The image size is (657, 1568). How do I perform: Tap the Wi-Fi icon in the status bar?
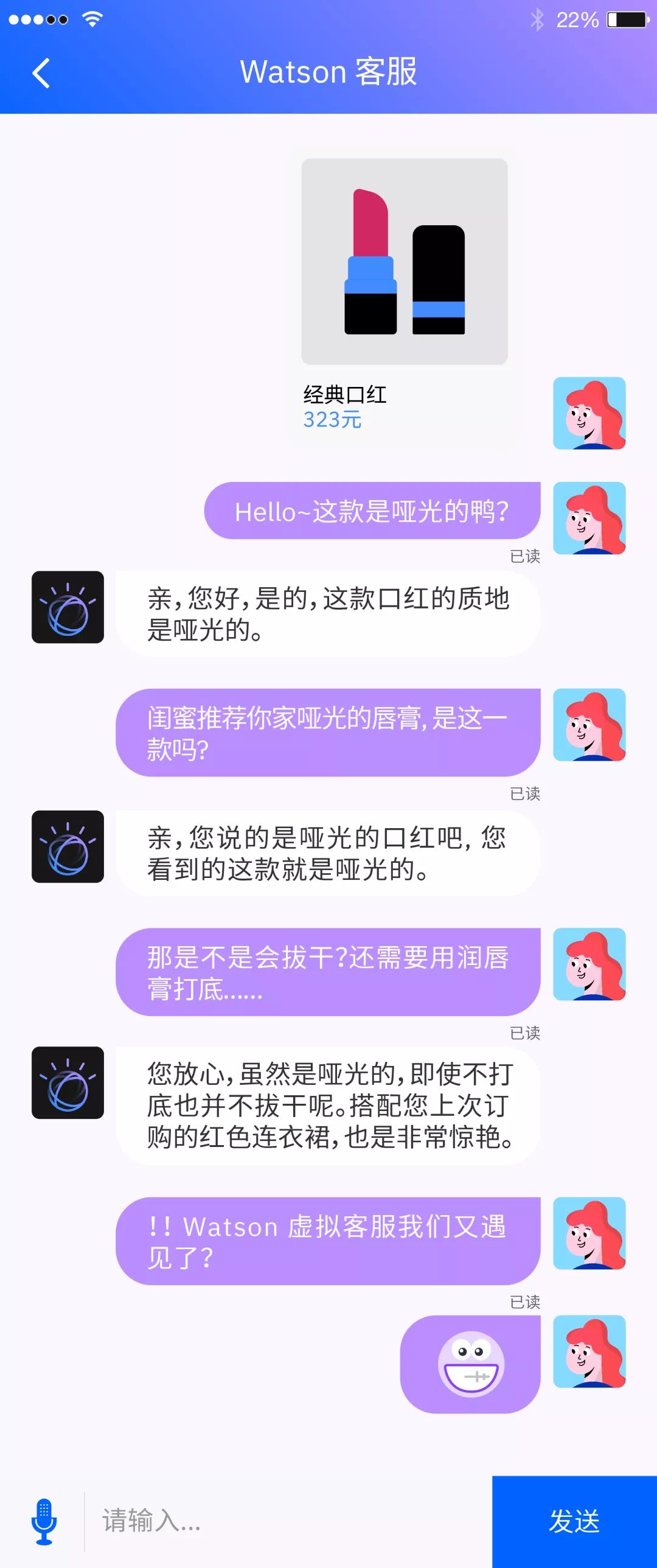(x=90, y=18)
